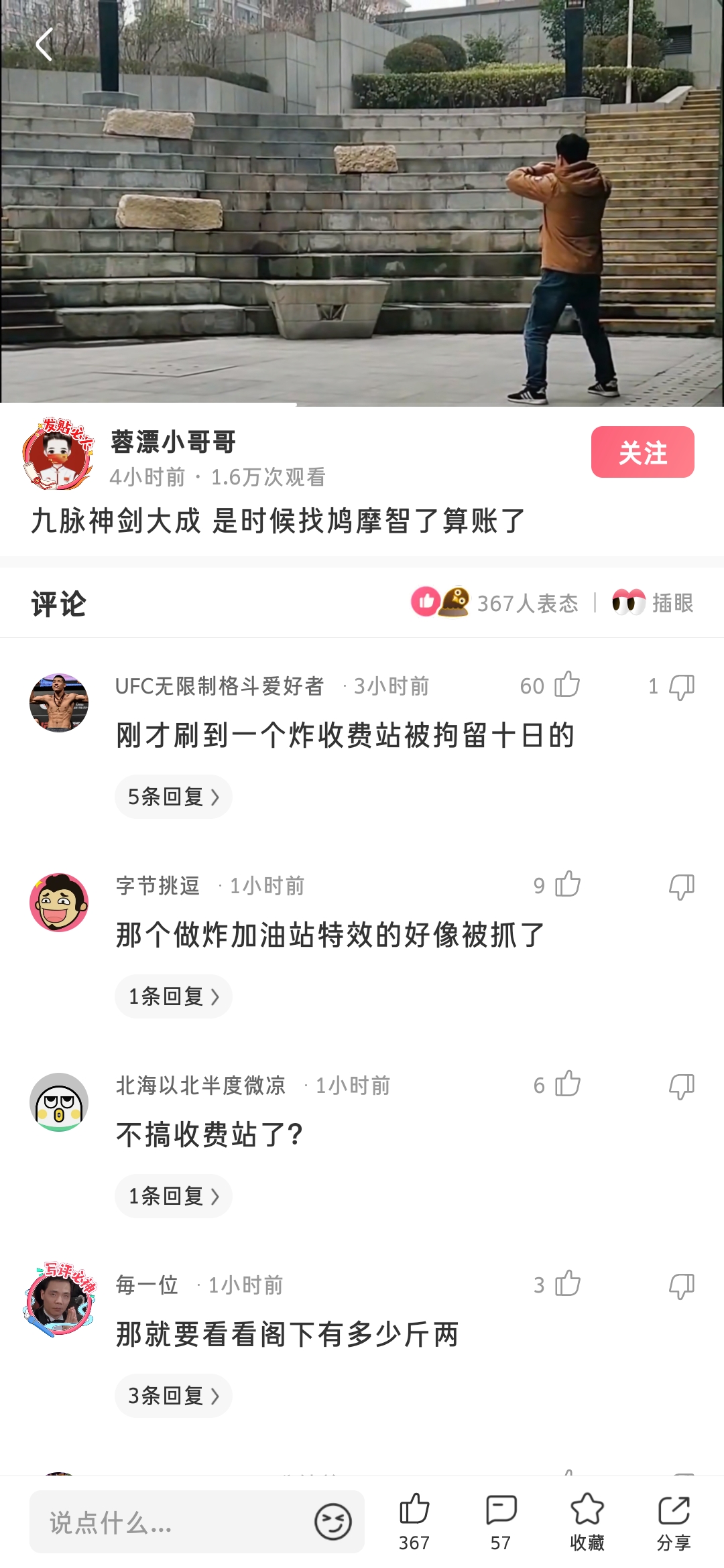Like 北海以北半度微凉's comment

tap(567, 1084)
